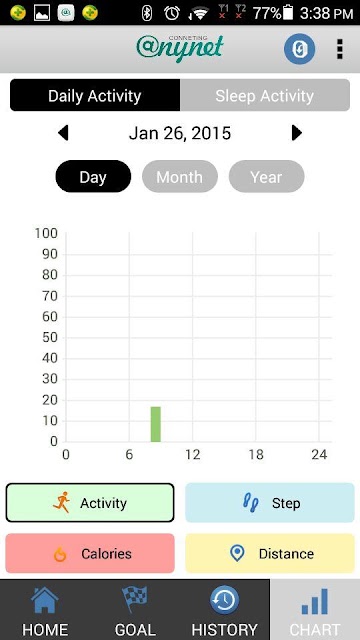Show the Distance chart

coord(270,553)
